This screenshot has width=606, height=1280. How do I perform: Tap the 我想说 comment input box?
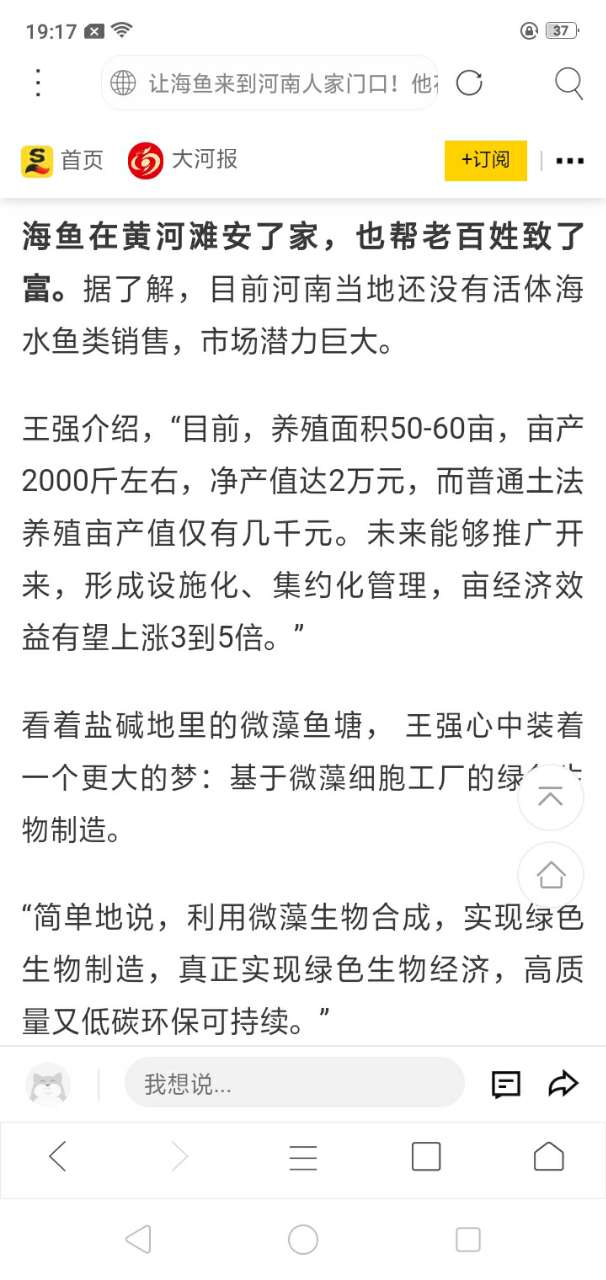click(x=294, y=1083)
